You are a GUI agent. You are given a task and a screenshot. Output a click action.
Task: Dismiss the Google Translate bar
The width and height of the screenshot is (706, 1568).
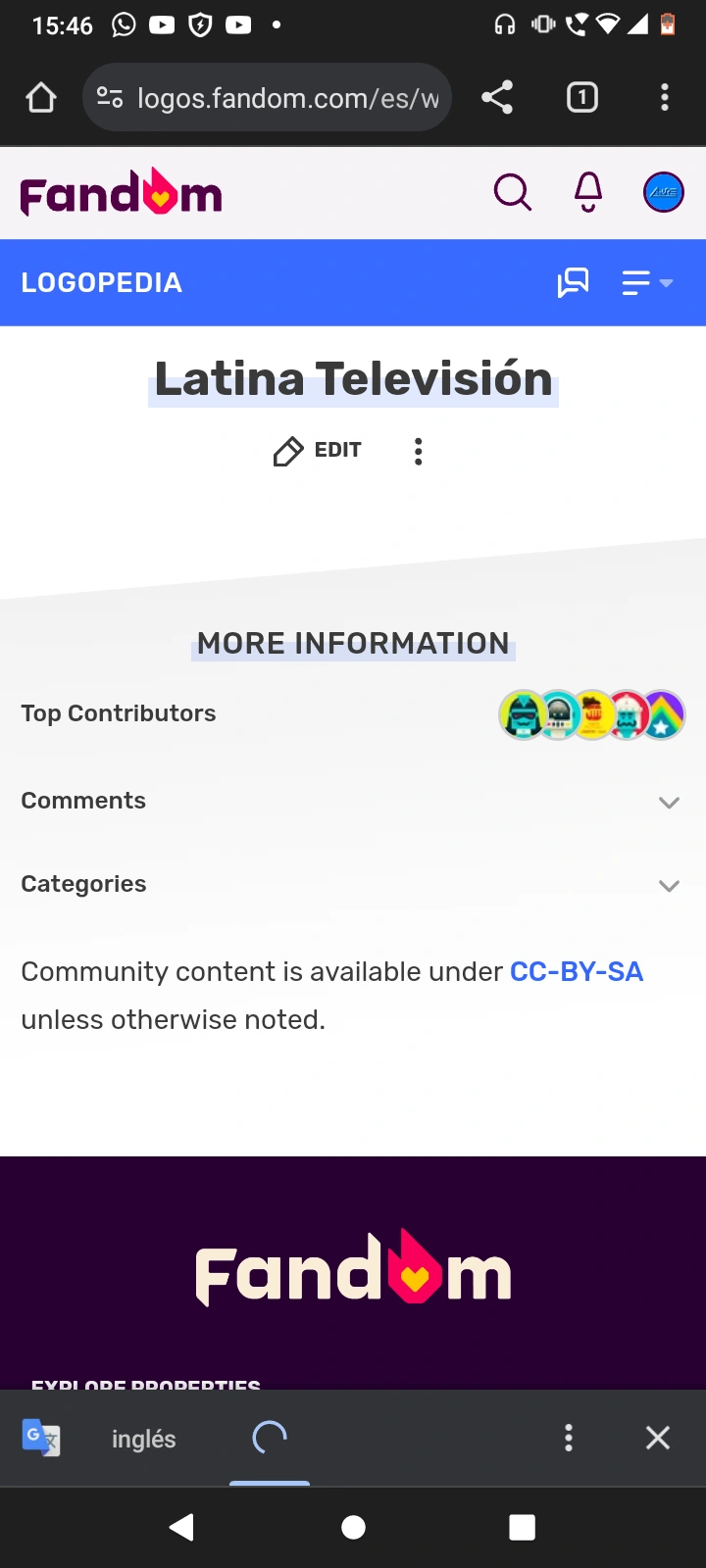(x=658, y=1438)
